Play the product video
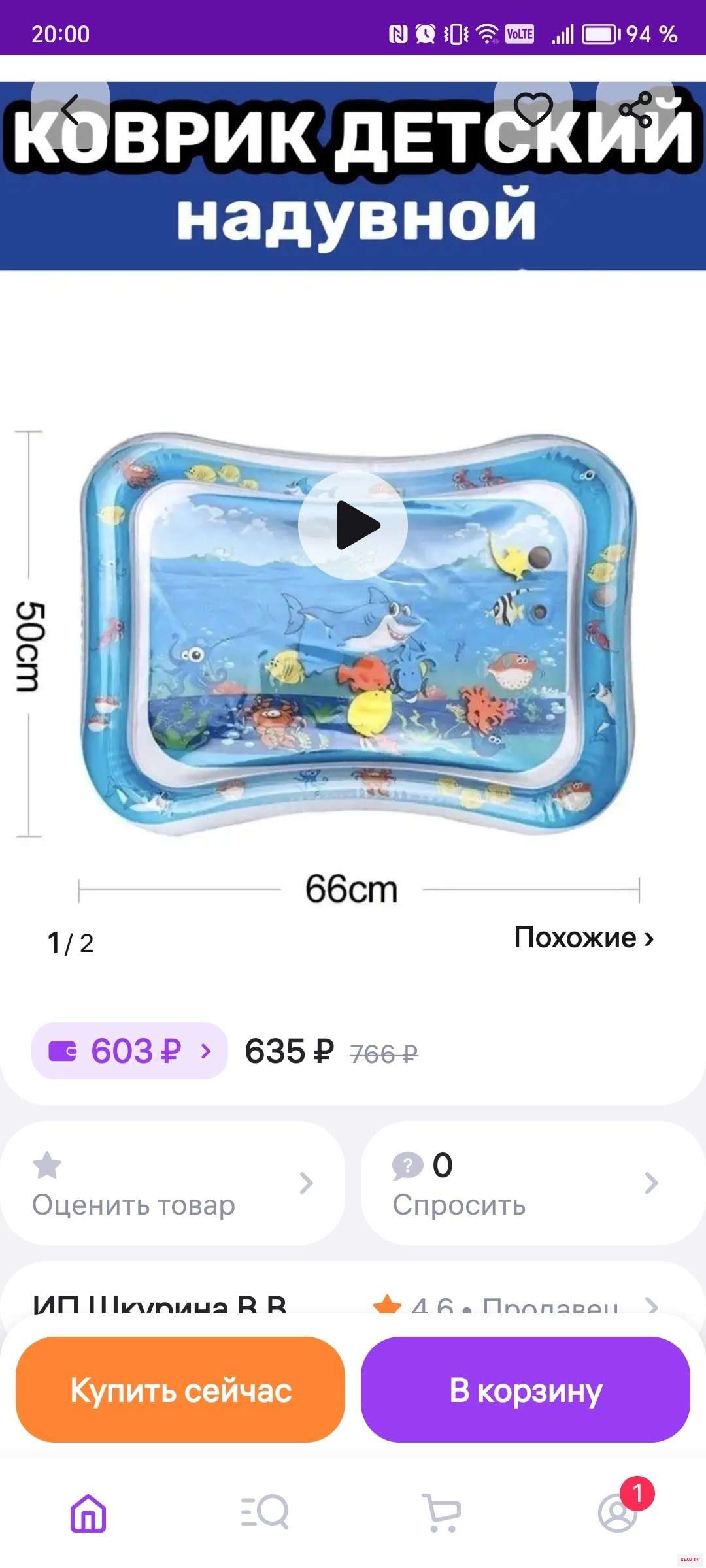The image size is (706, 1568). pos(353,525)
